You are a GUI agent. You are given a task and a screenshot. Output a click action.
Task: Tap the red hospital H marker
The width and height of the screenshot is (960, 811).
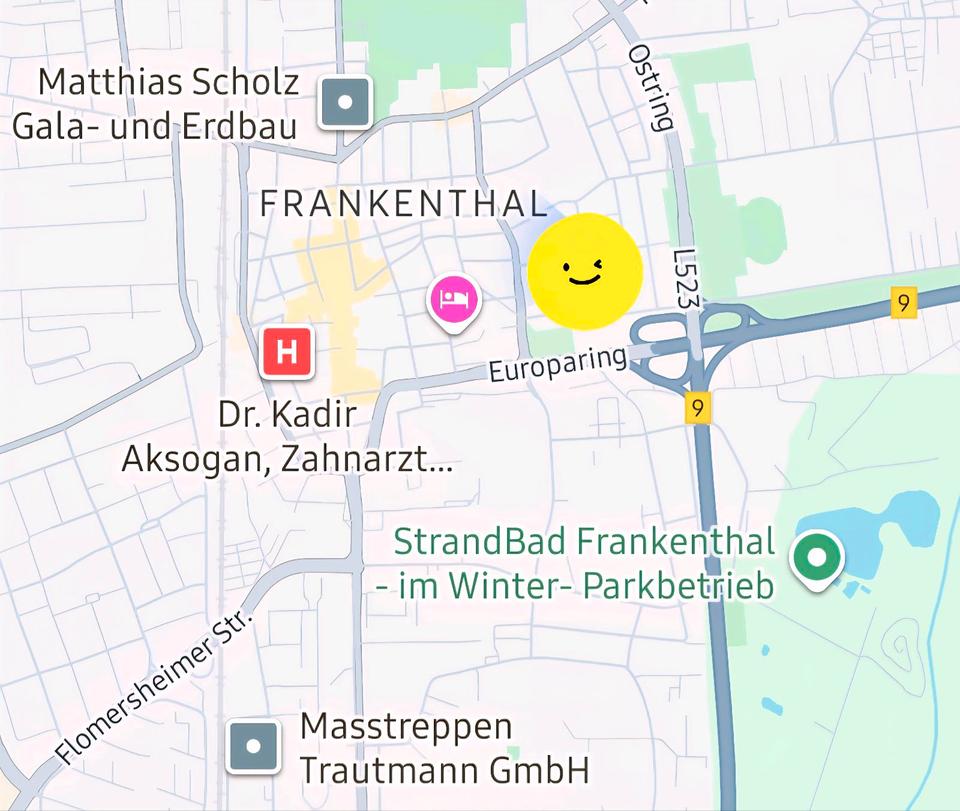click(288, 352)
